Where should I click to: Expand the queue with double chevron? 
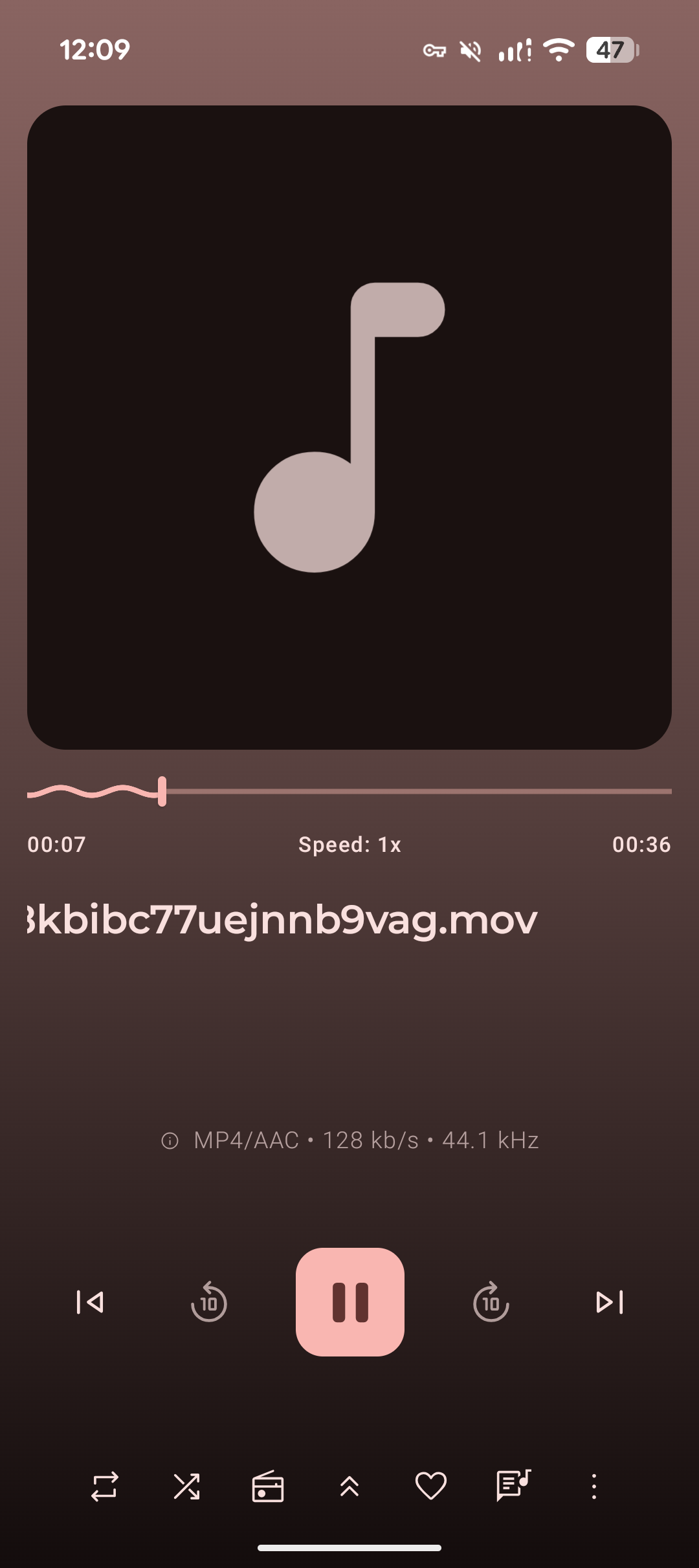tap(349, 1486)
